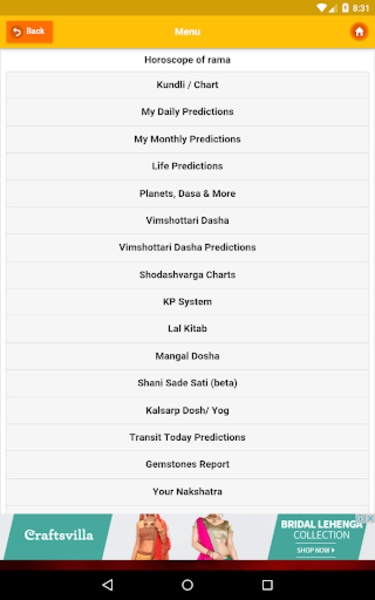Open My Monthly Predictions
The image size is (375, 600).
188,139
